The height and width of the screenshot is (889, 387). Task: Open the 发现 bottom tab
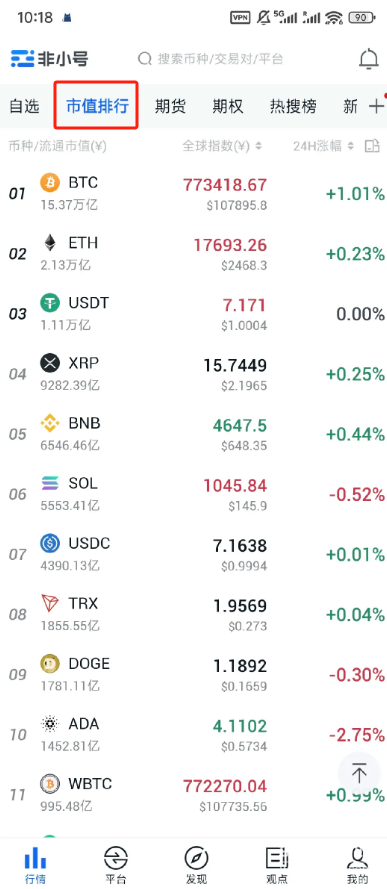(x=196, y=865)
